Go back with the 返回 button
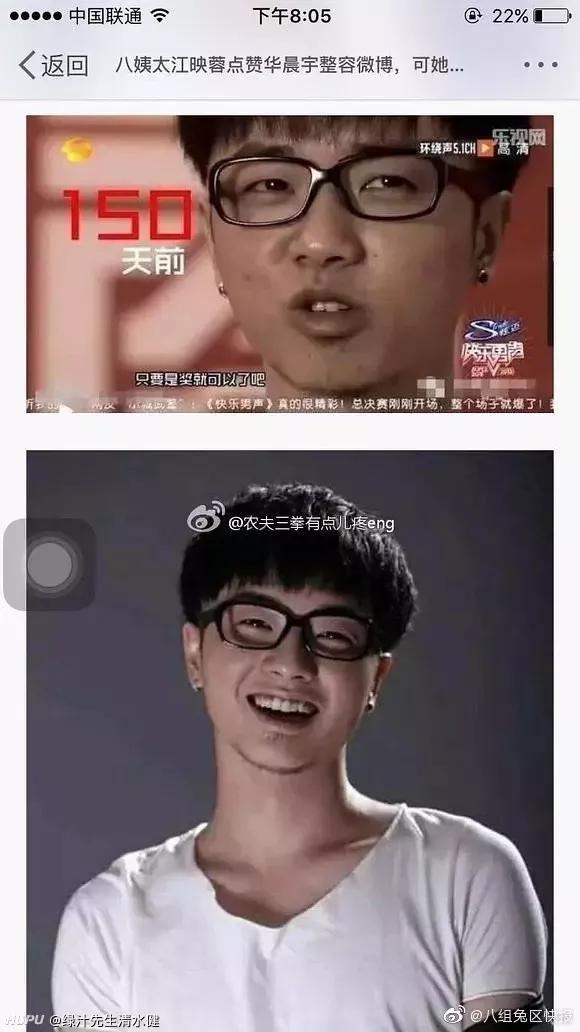This screenshot has width=580, height=1032. (53, 65)
